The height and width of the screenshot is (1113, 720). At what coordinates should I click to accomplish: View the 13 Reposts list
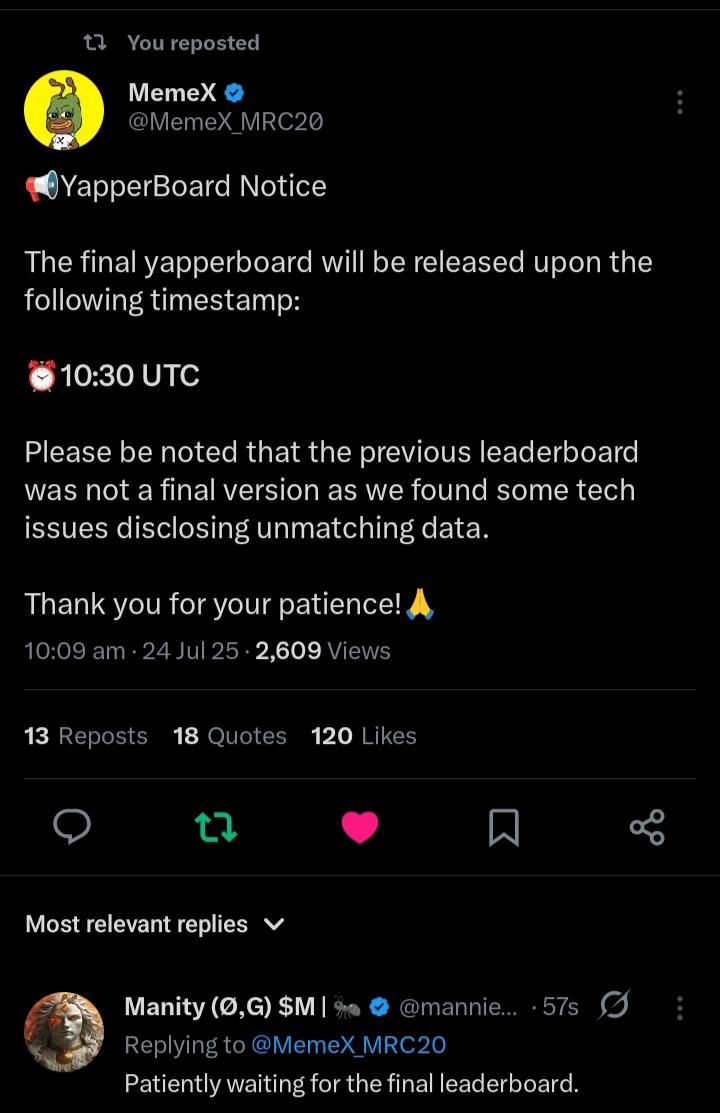[x=85, y=736]
